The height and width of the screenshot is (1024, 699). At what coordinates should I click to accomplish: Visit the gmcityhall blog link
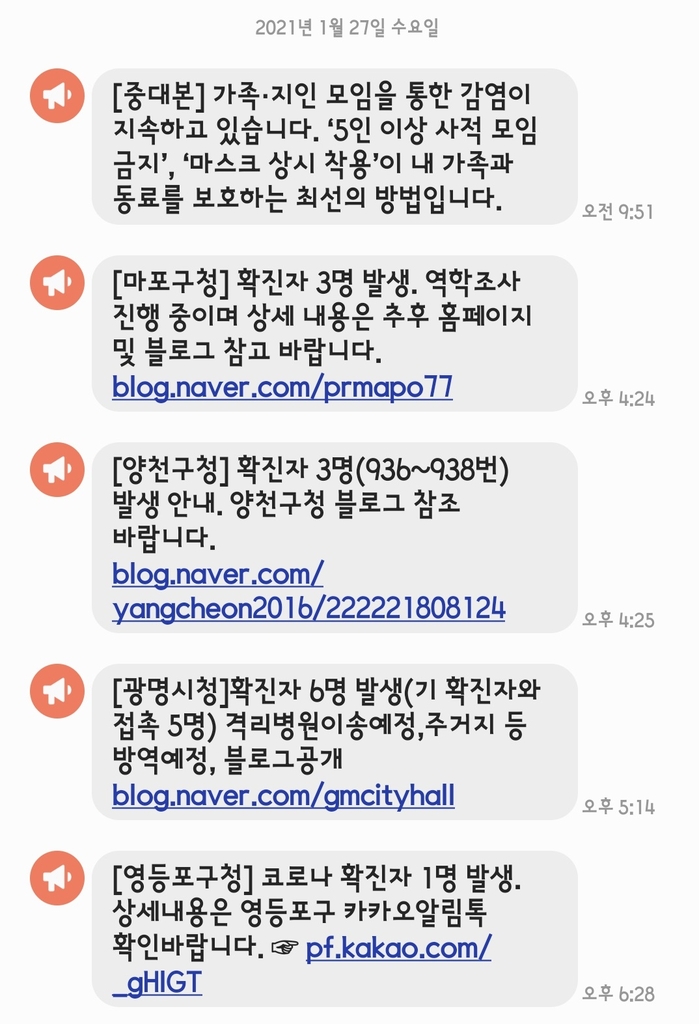283,796
